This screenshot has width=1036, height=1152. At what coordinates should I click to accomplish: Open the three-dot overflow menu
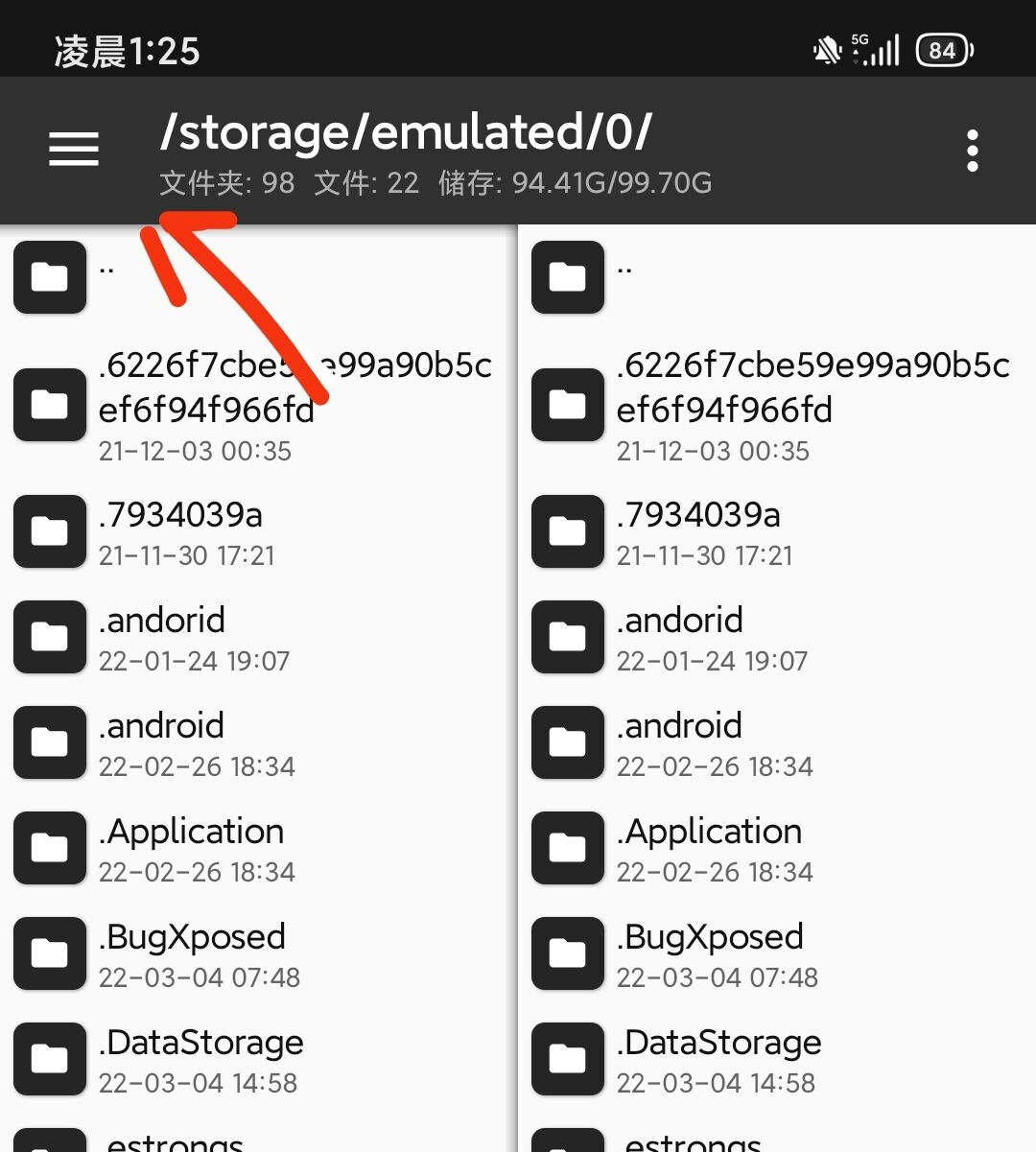pos(972,151)
